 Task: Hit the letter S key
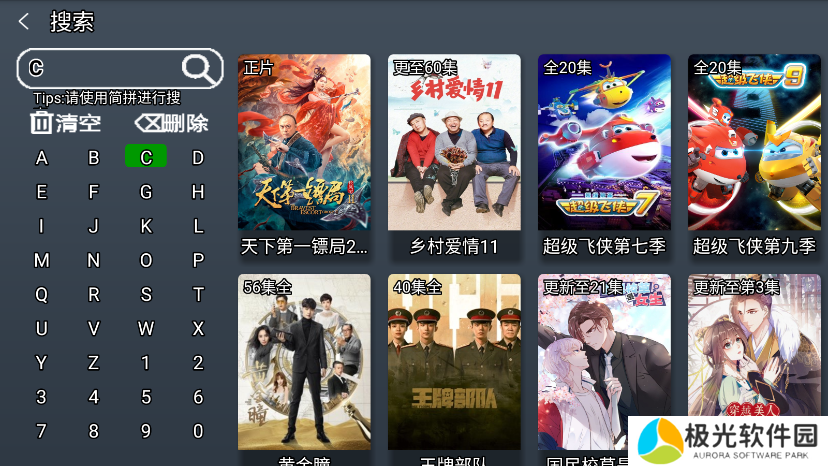146,294
